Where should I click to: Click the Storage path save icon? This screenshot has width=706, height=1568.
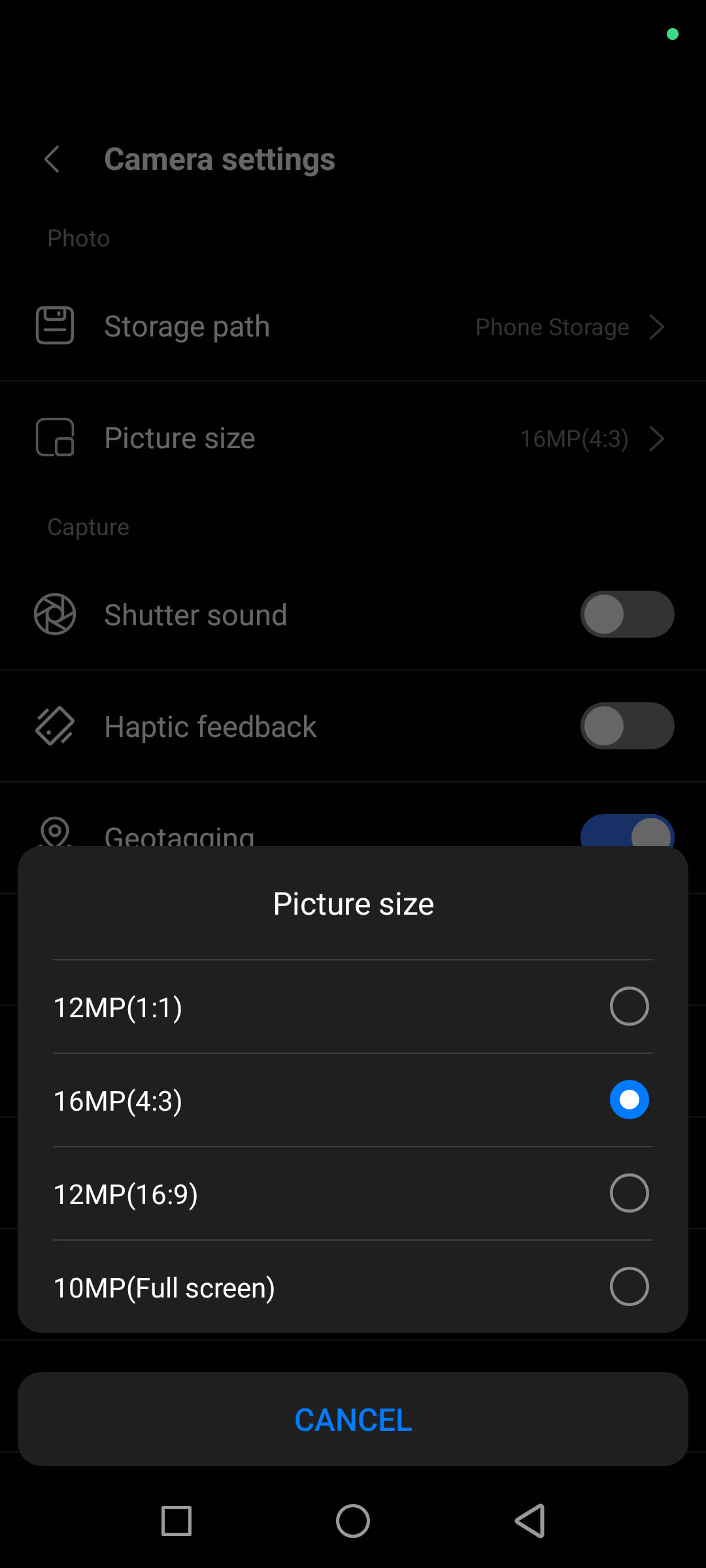click(54, 325)
